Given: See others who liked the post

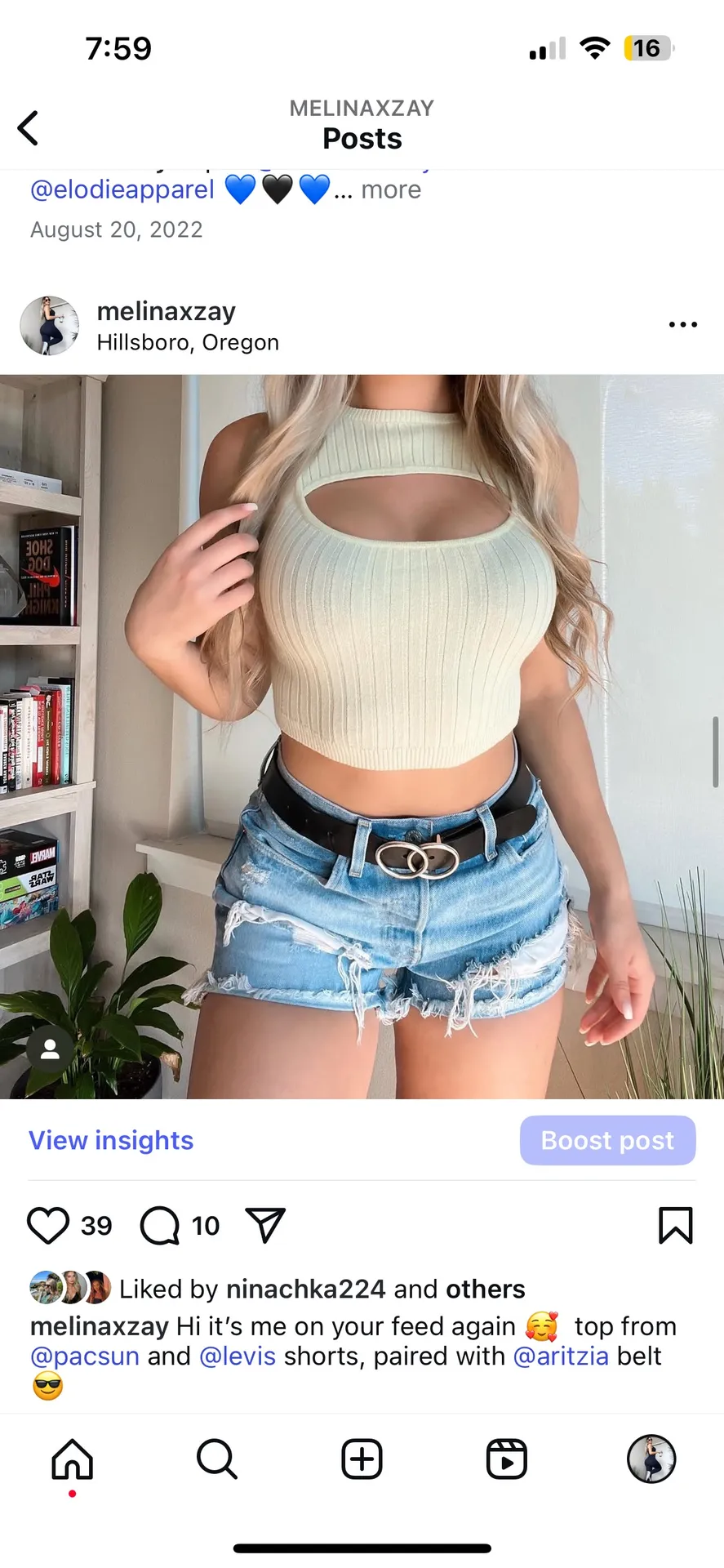Looking at the screenshot, I should (485, 1289).
